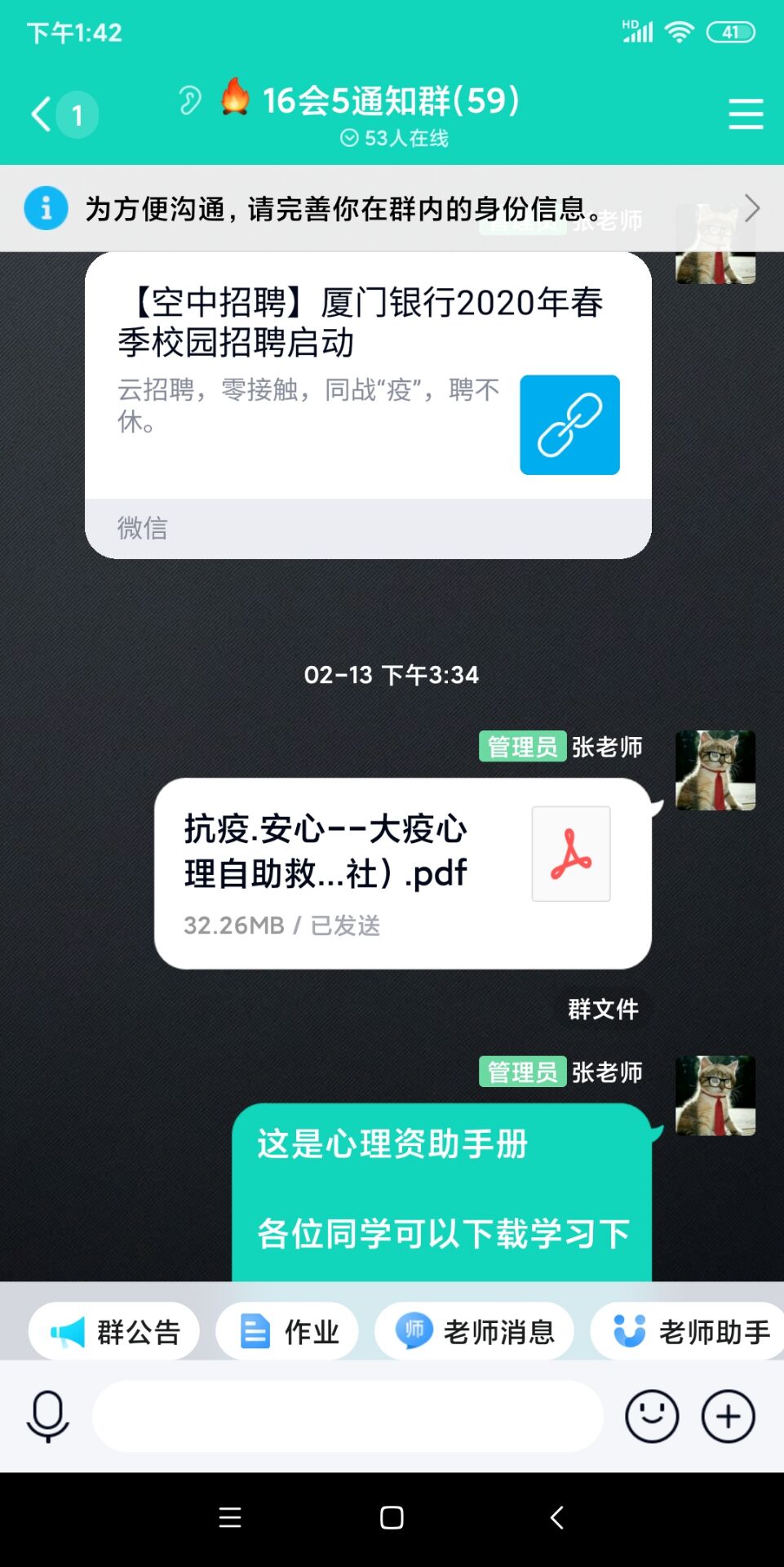This screenshot has width=784, height=1567.
Task: Open the 作业 homework chip
Action: [x=287, y=1332]
